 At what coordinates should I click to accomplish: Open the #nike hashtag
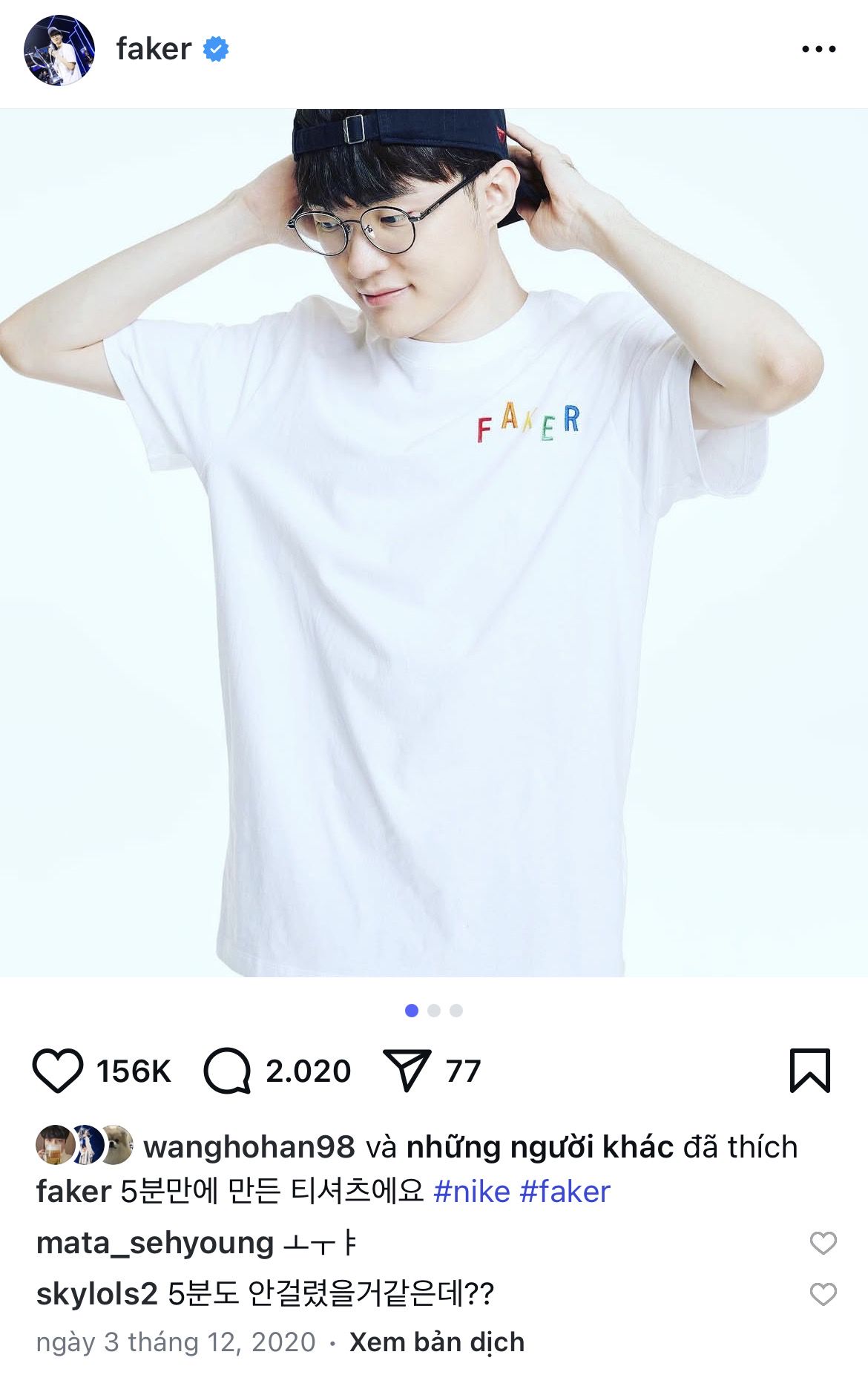tap(472, 1192)
